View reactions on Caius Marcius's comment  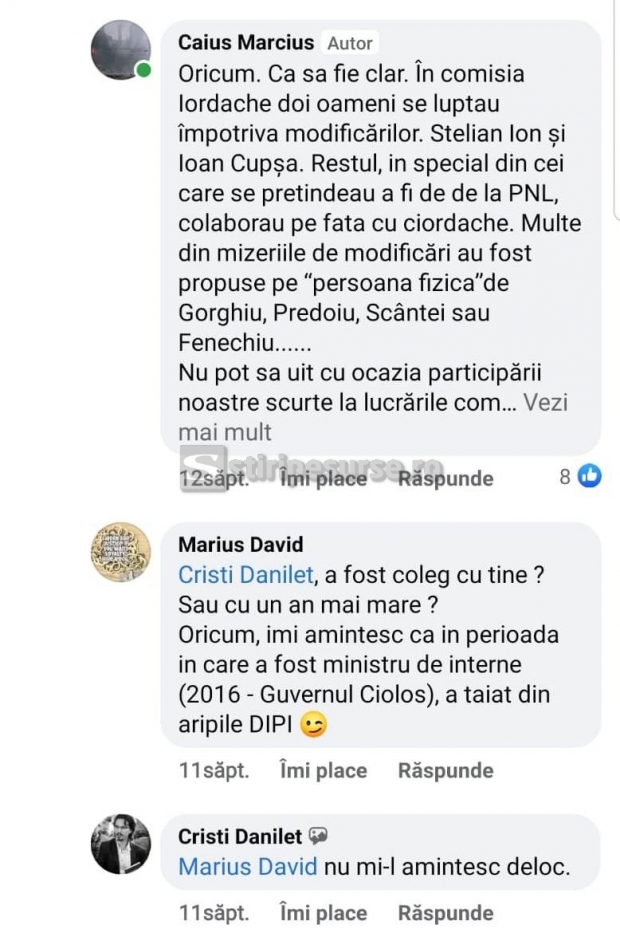pyautogui.click(x=580, y=477)
